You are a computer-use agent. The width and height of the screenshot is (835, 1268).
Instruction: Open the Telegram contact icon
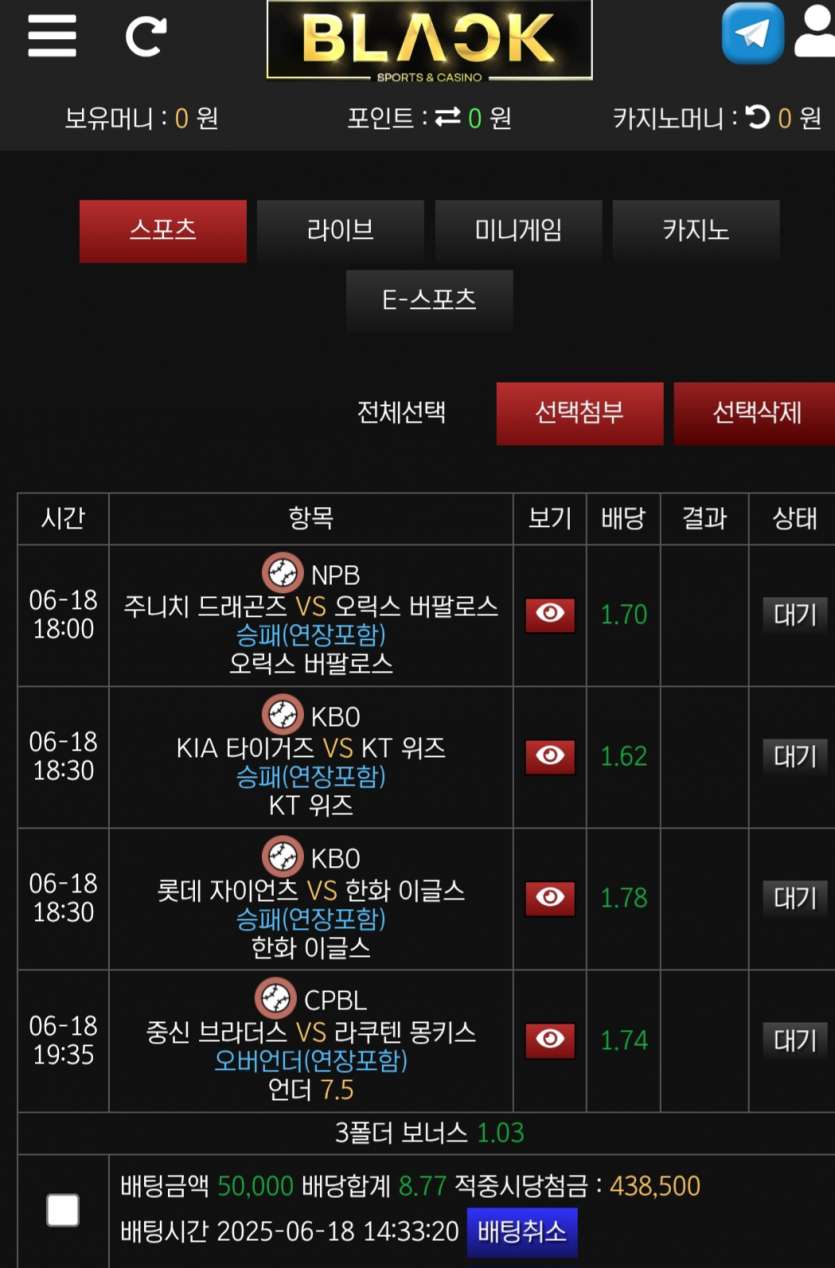(752, 33)
